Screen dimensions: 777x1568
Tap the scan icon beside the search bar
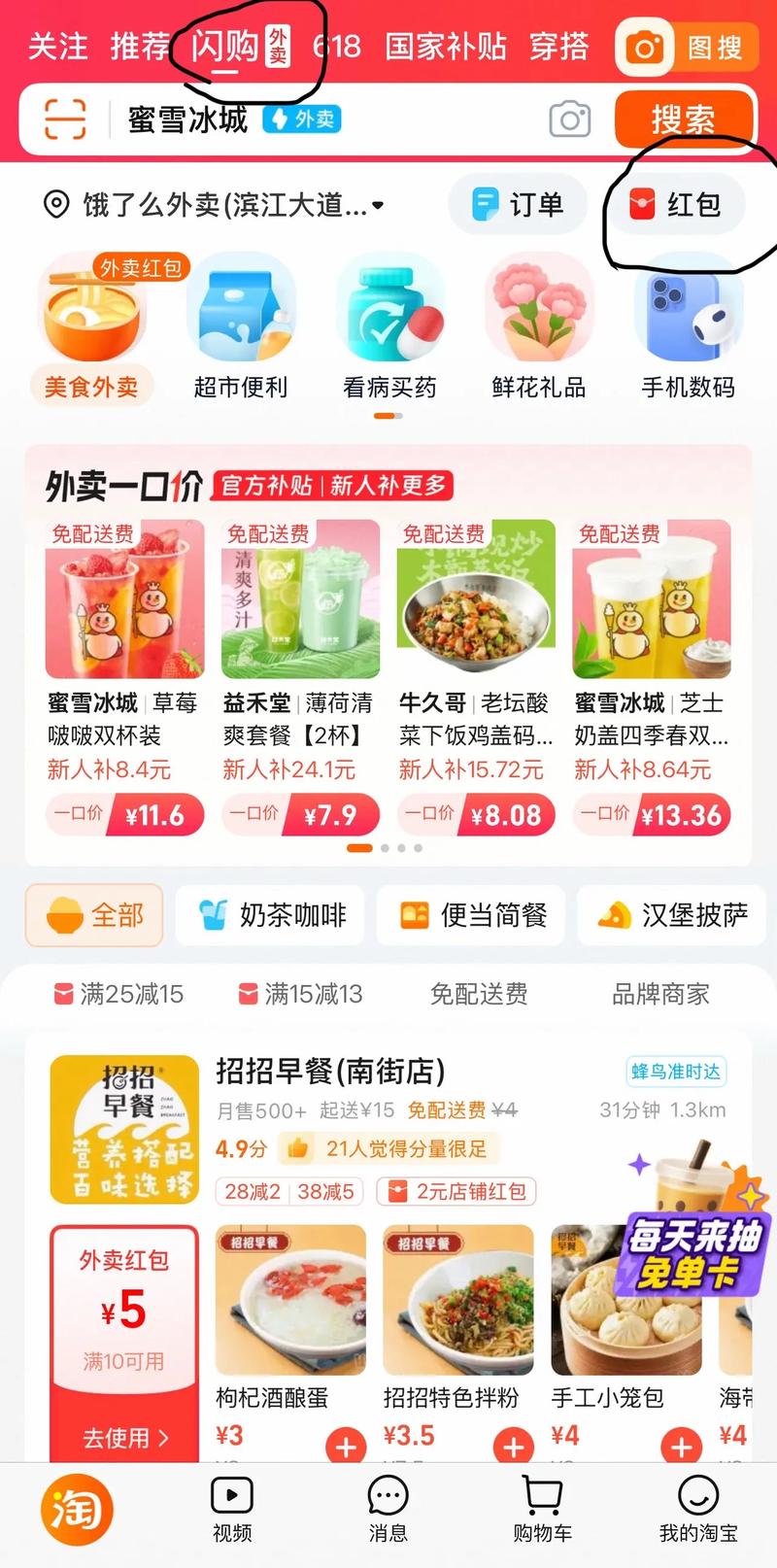pos(63,119)
